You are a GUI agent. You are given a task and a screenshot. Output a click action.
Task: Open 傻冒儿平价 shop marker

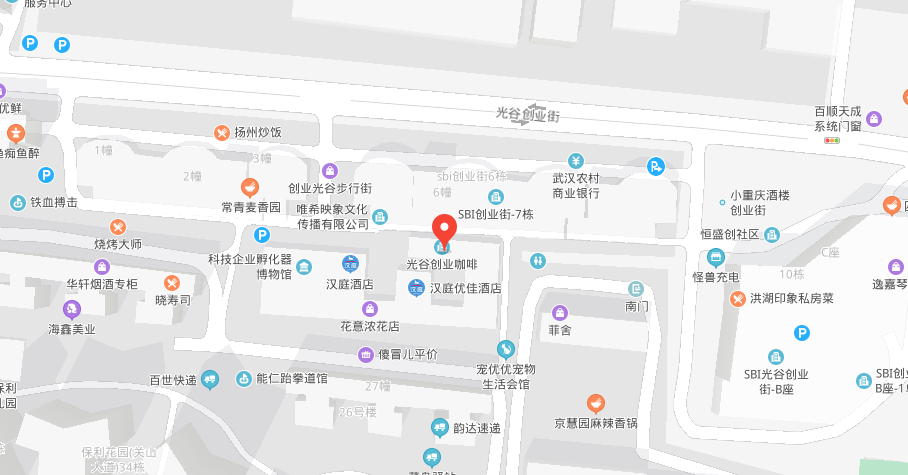click(x=366, y=355)
